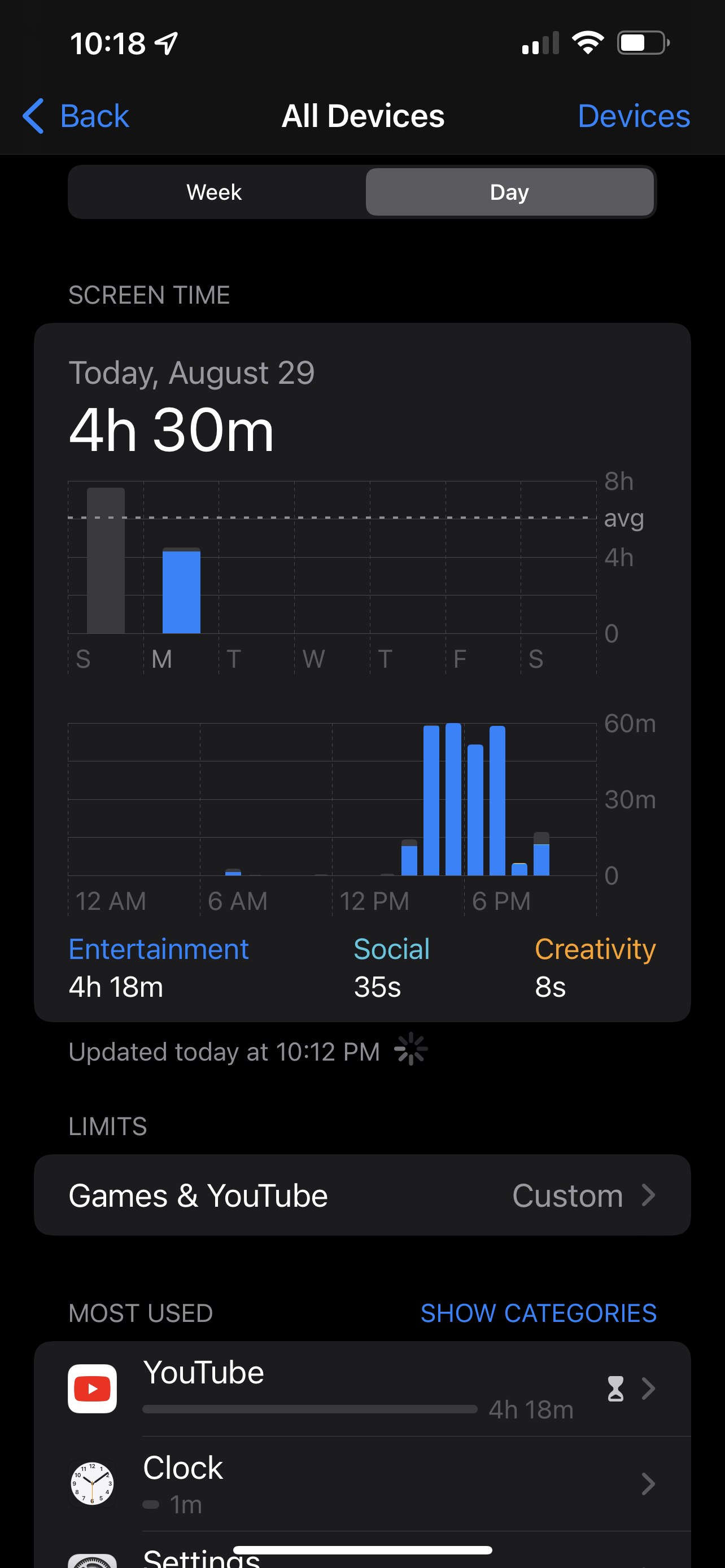Go back to the previous screen

76,116
